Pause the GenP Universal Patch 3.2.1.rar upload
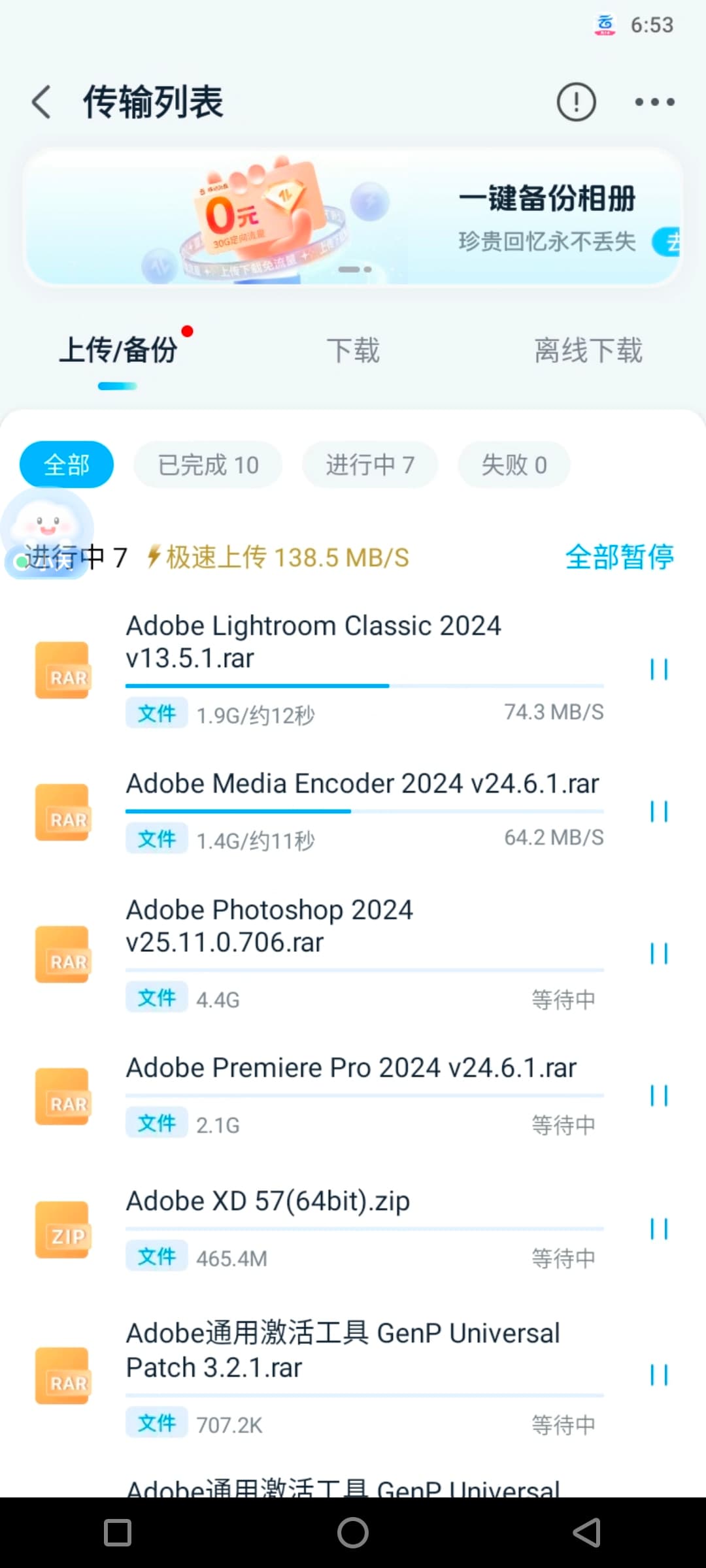This screenshot has height=1568, width=706. click(659, 1375)
